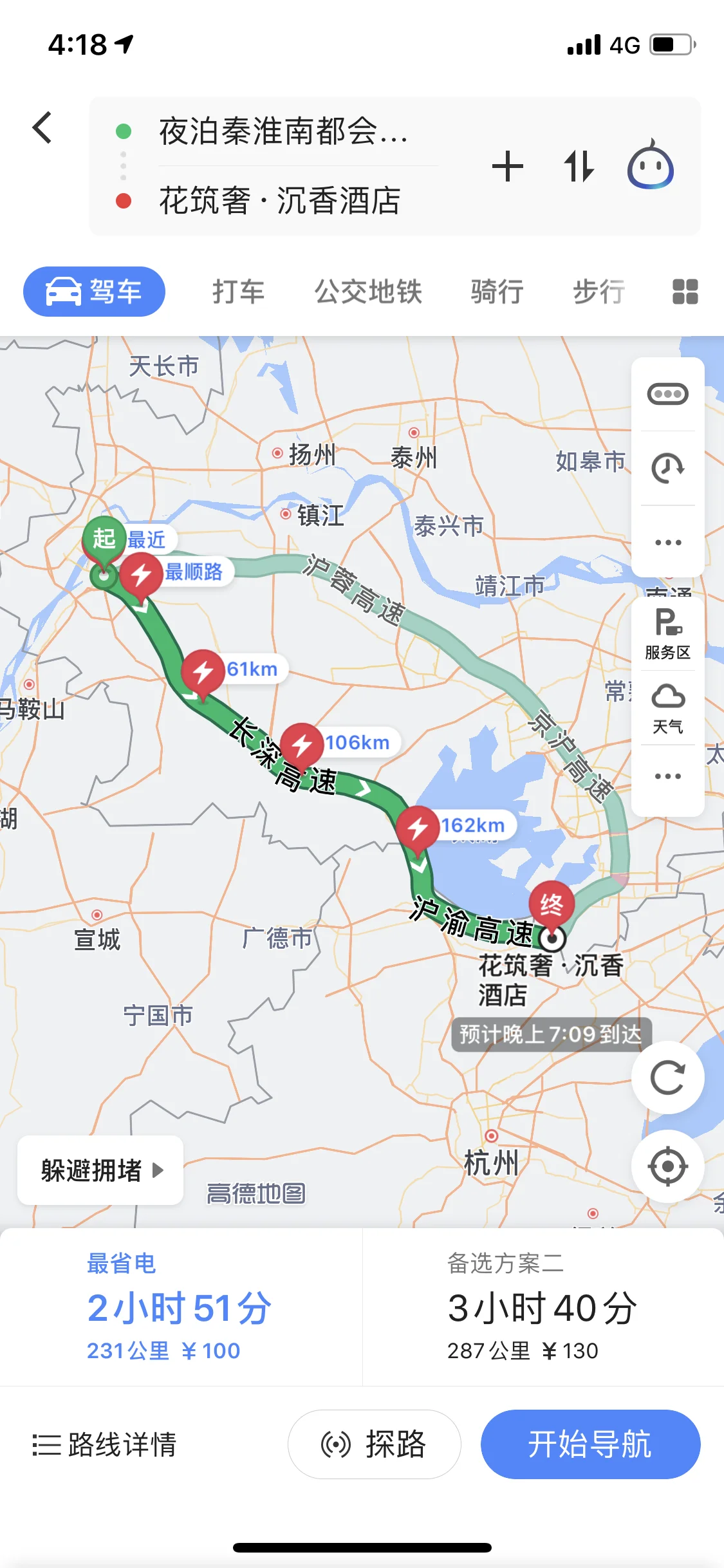Switch to the 打车 tab
This screenshot has height=1568, width=724.
(239, 292)
